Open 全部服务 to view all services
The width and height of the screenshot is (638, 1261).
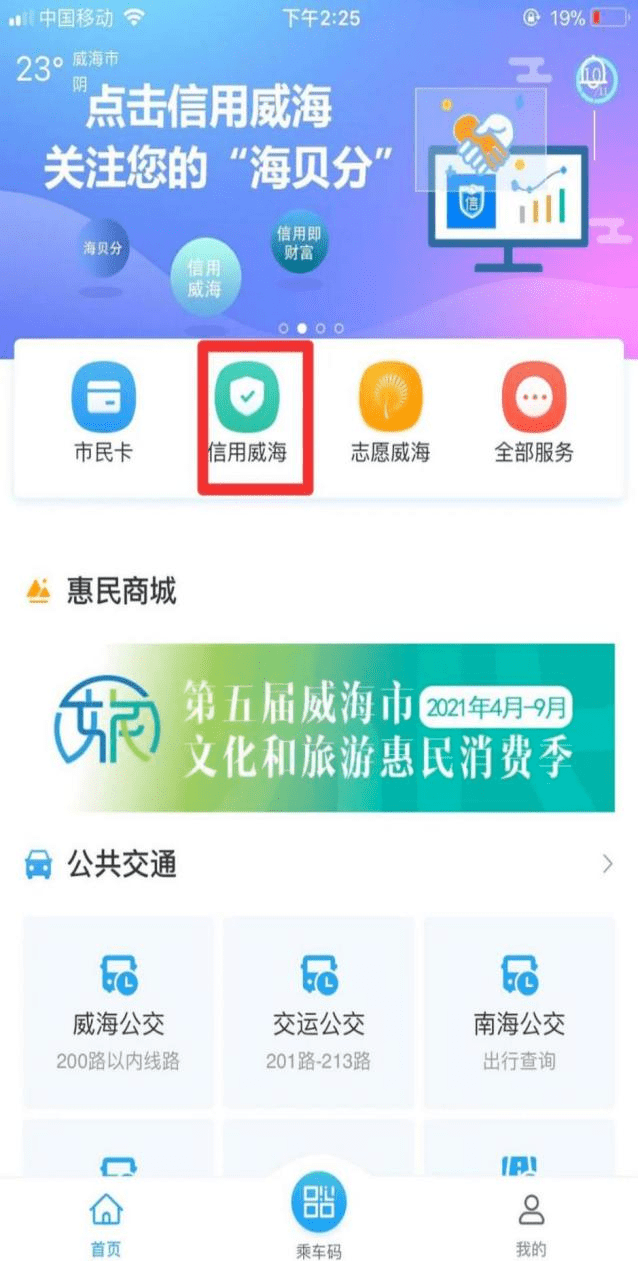click(x=534, y=412)
